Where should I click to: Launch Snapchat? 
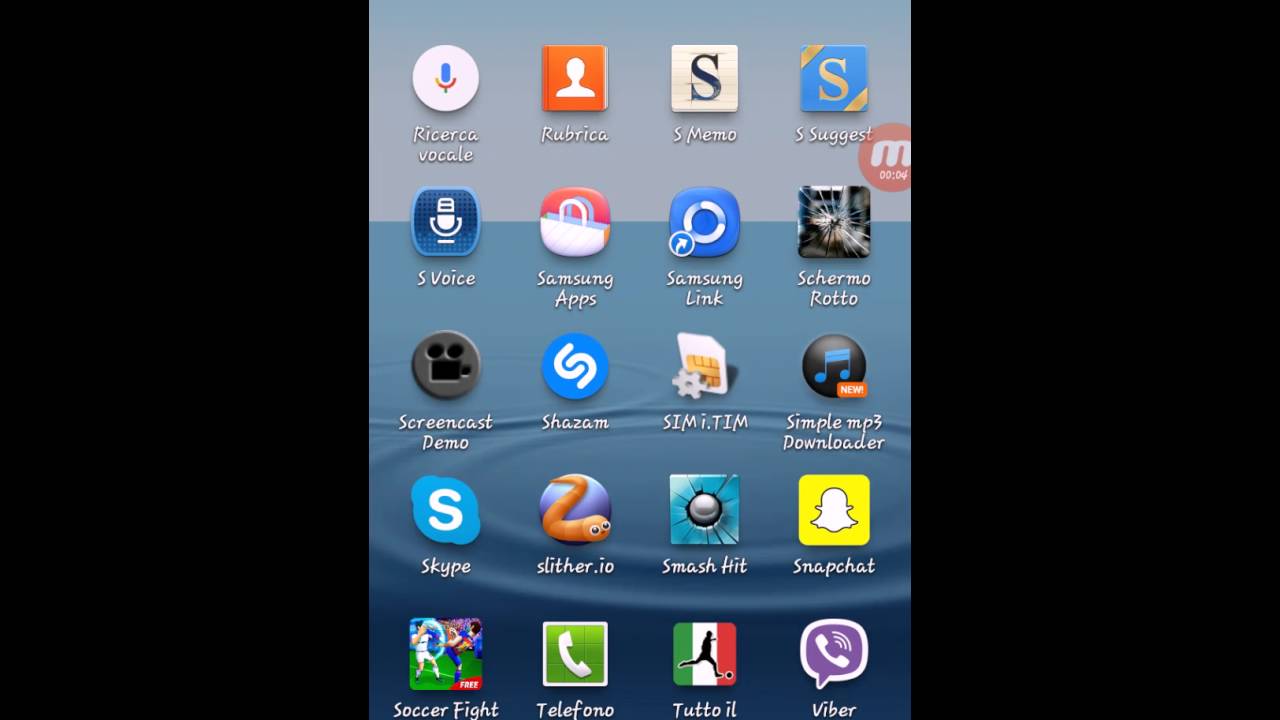pos(833,510)
